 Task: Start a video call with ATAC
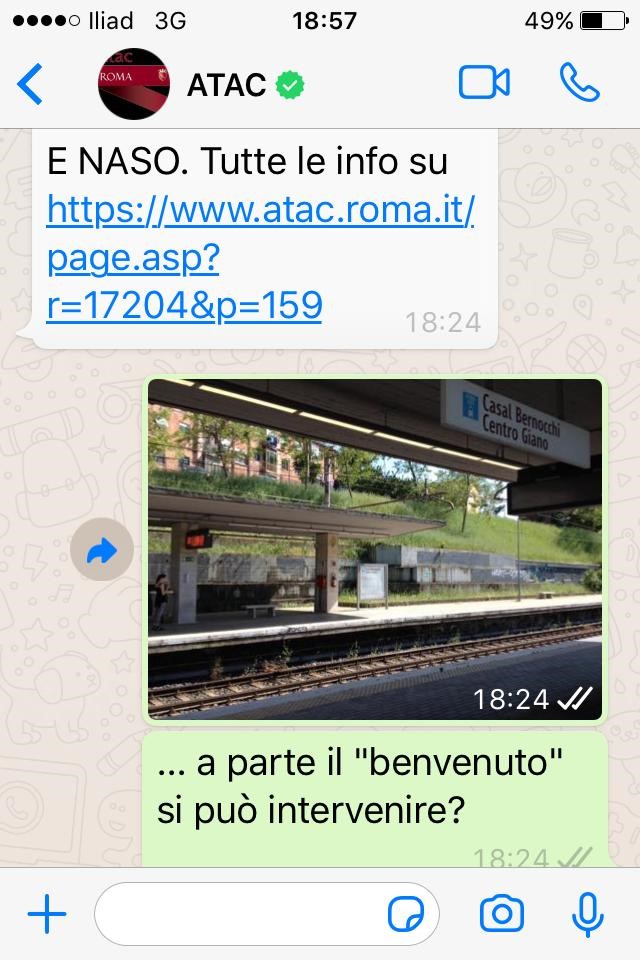pos(484,83)
